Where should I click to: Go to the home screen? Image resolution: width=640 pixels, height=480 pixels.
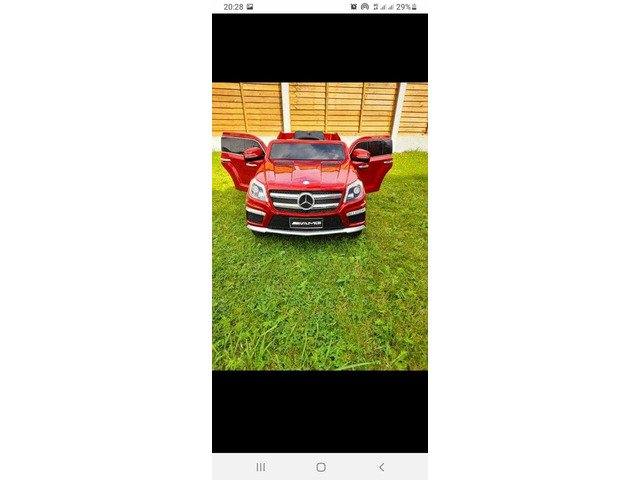[x=321, y=467]
